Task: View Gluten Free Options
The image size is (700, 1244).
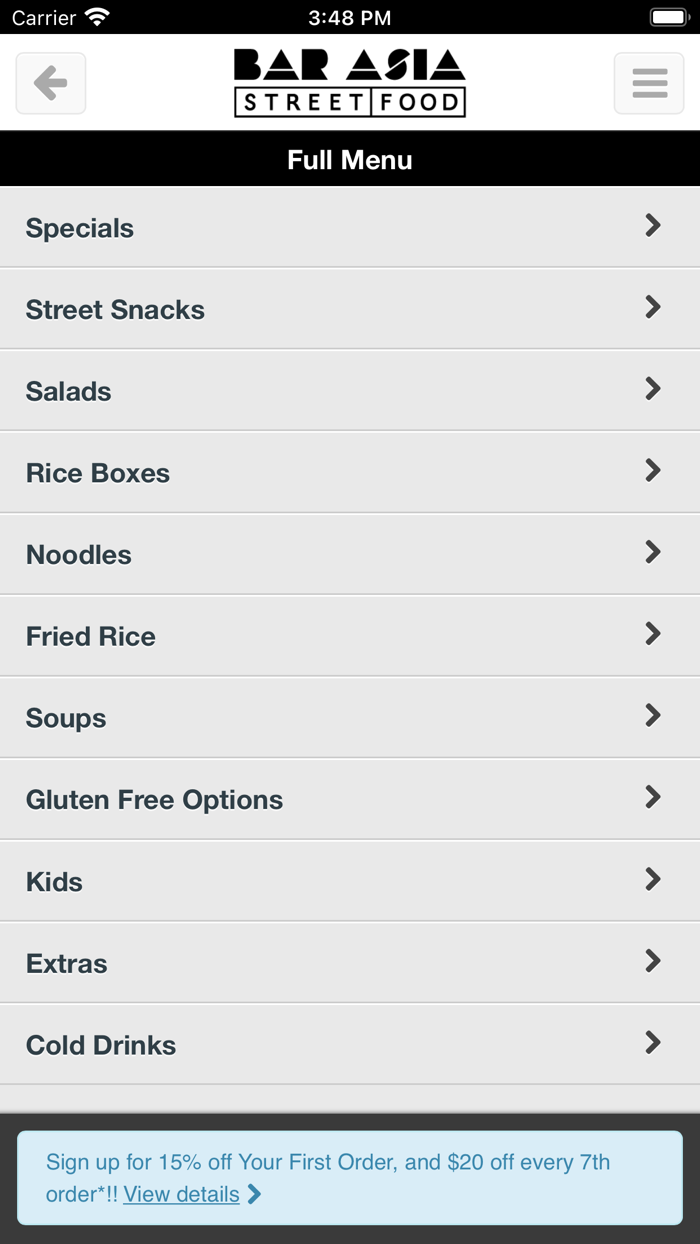Action: (350, 800)
